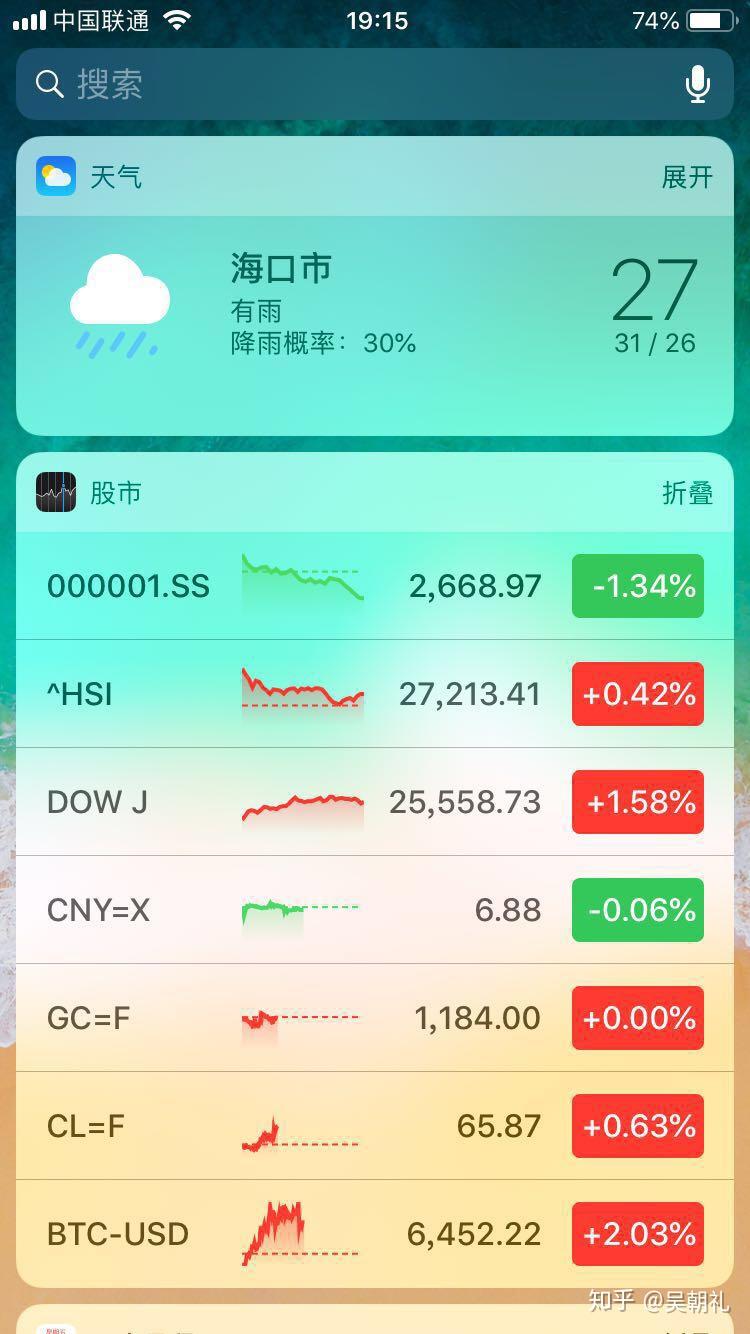Open the CL=F crude oil row
The image size is (750, 1334).
375,1126
